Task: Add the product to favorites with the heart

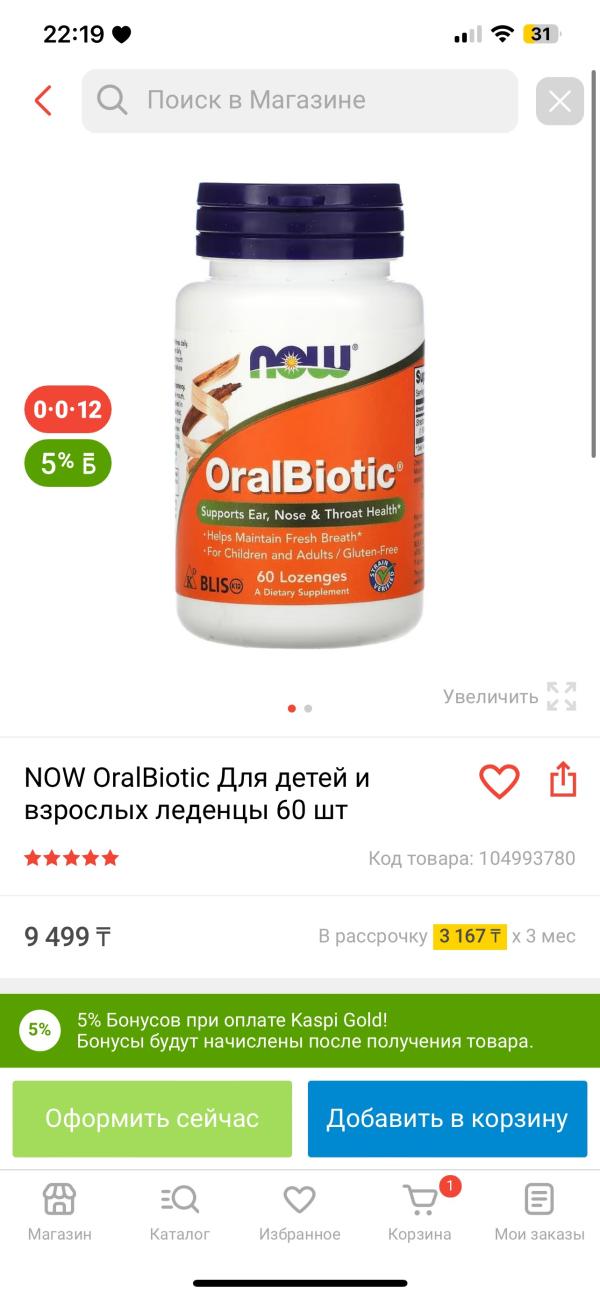Action: pos(499,781)
